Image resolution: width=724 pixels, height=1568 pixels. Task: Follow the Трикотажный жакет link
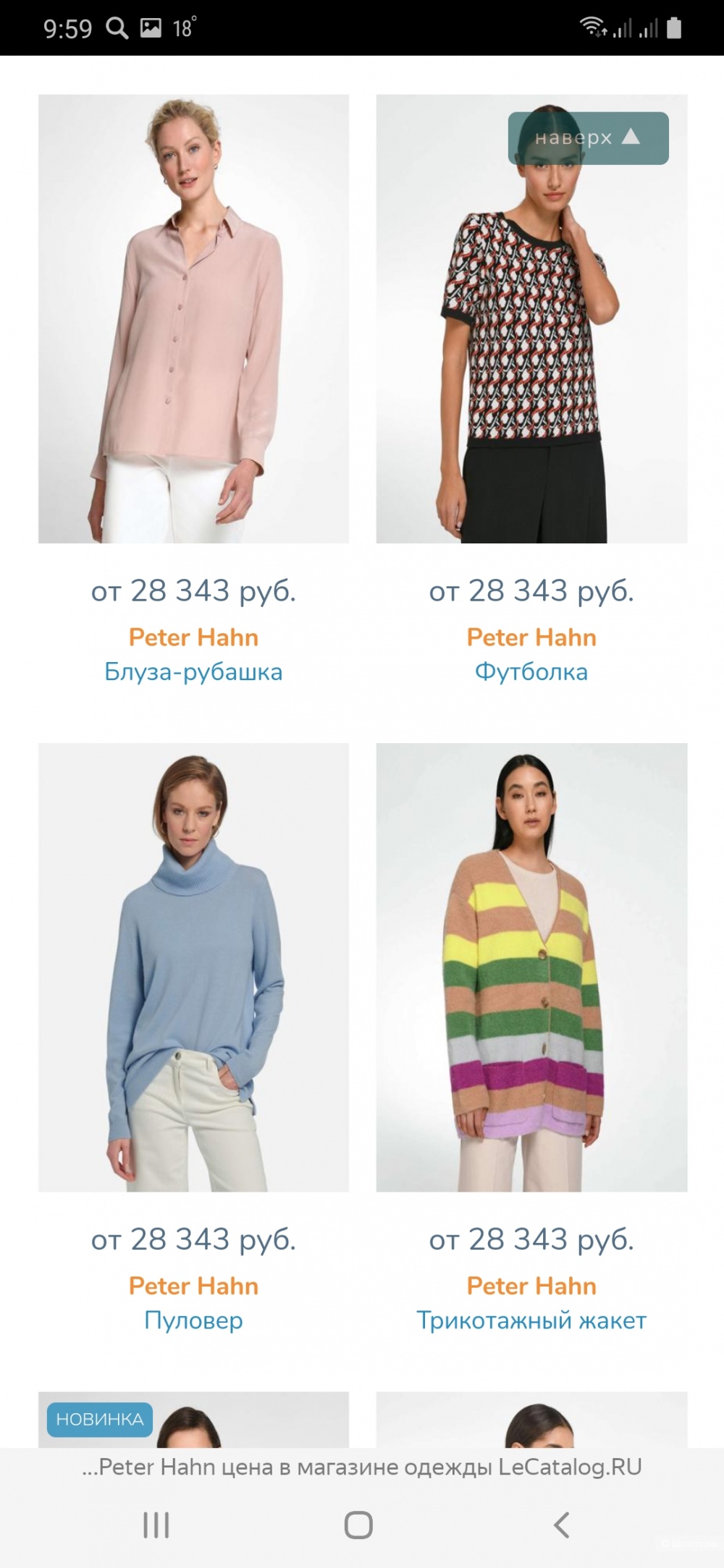point(531,1320)
